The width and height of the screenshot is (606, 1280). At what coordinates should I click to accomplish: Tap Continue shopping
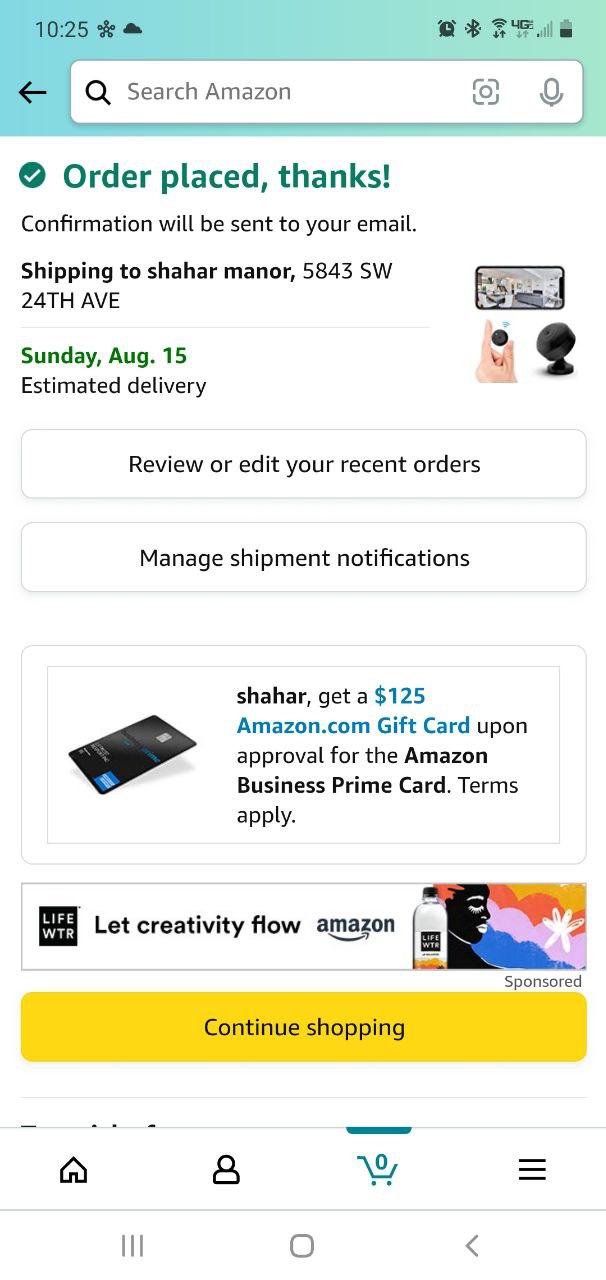point(303,1027)
